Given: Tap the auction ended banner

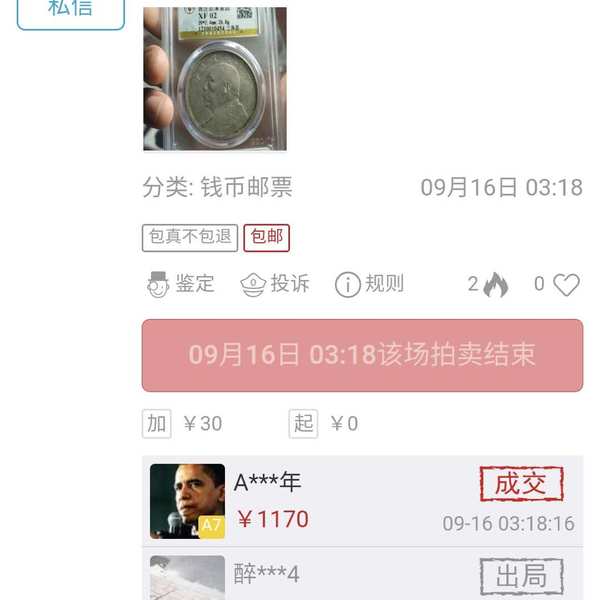Looking at the screenshot, I should [362, 355].
